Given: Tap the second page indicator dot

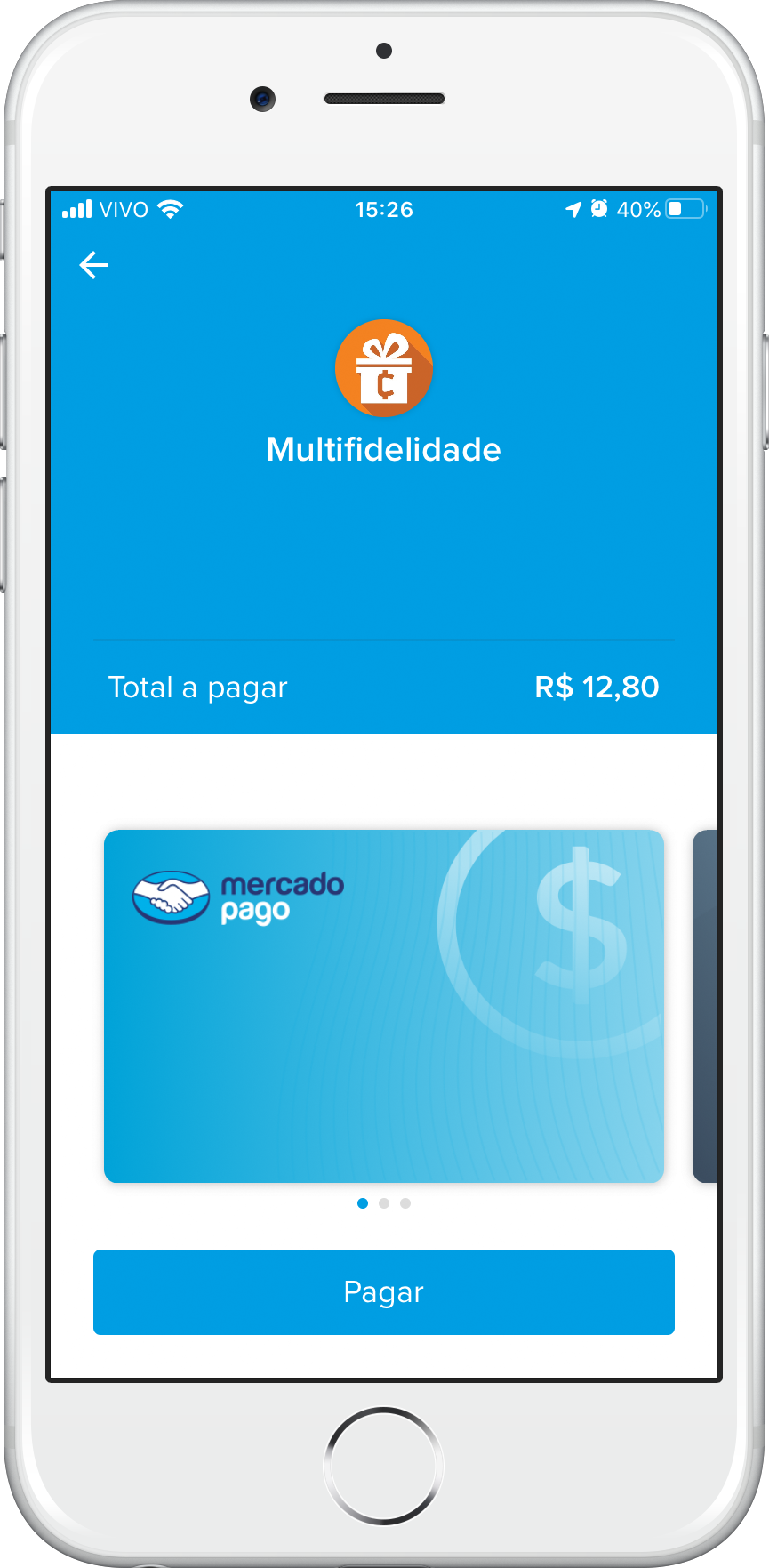Looking at the screenshot, I should pyautogui.click(x=384, y=1203).
